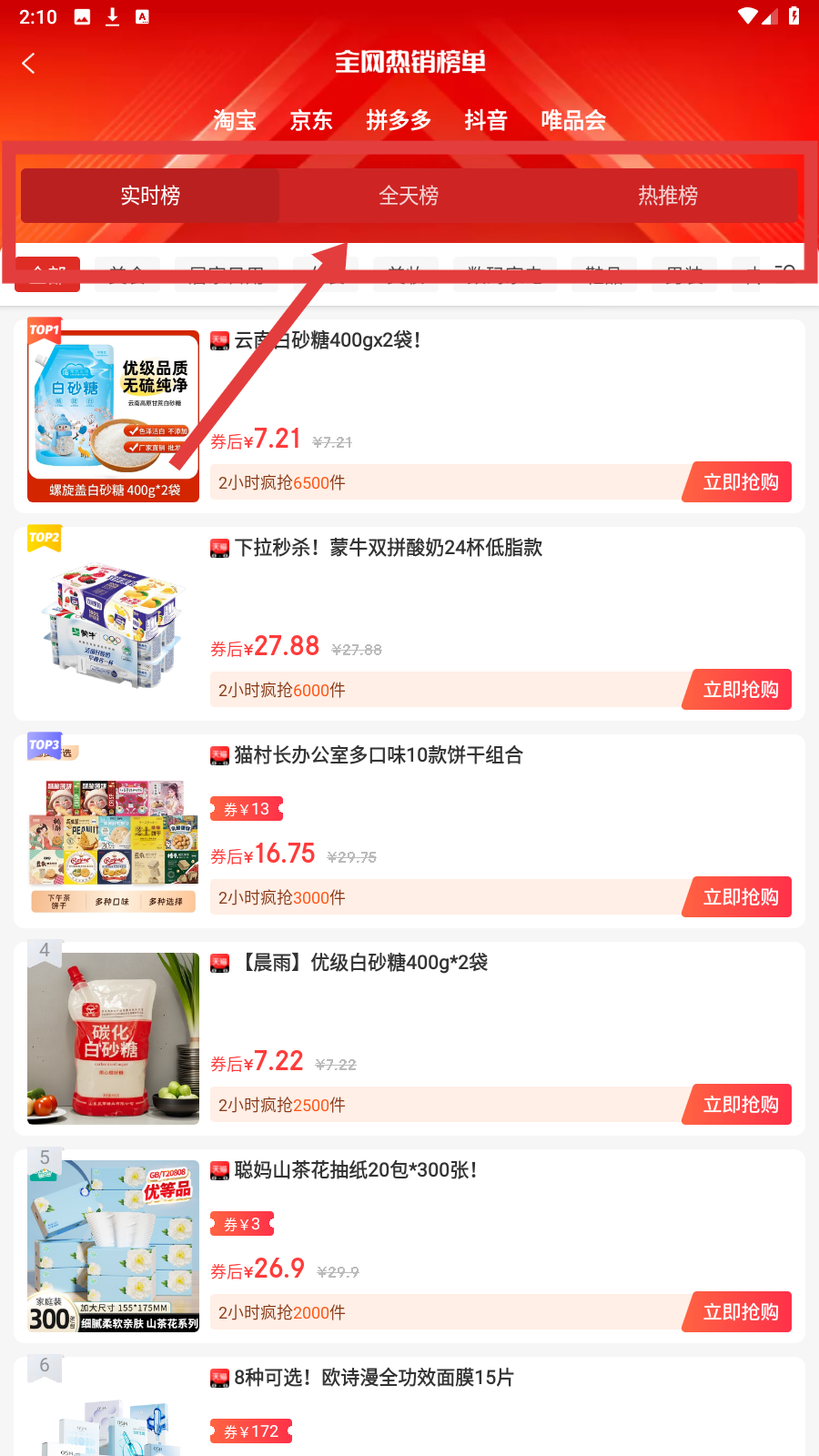Viewport: 819px width, 1456px height.
Task: Tap 立即抢购 for 聪妈山茶花抽纸
Action: tap(740, 1312)
